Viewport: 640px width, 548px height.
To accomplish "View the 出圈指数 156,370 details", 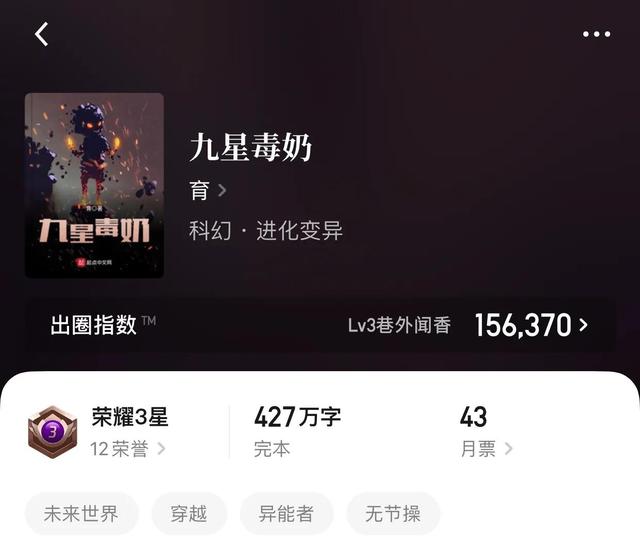I will 530,325.
